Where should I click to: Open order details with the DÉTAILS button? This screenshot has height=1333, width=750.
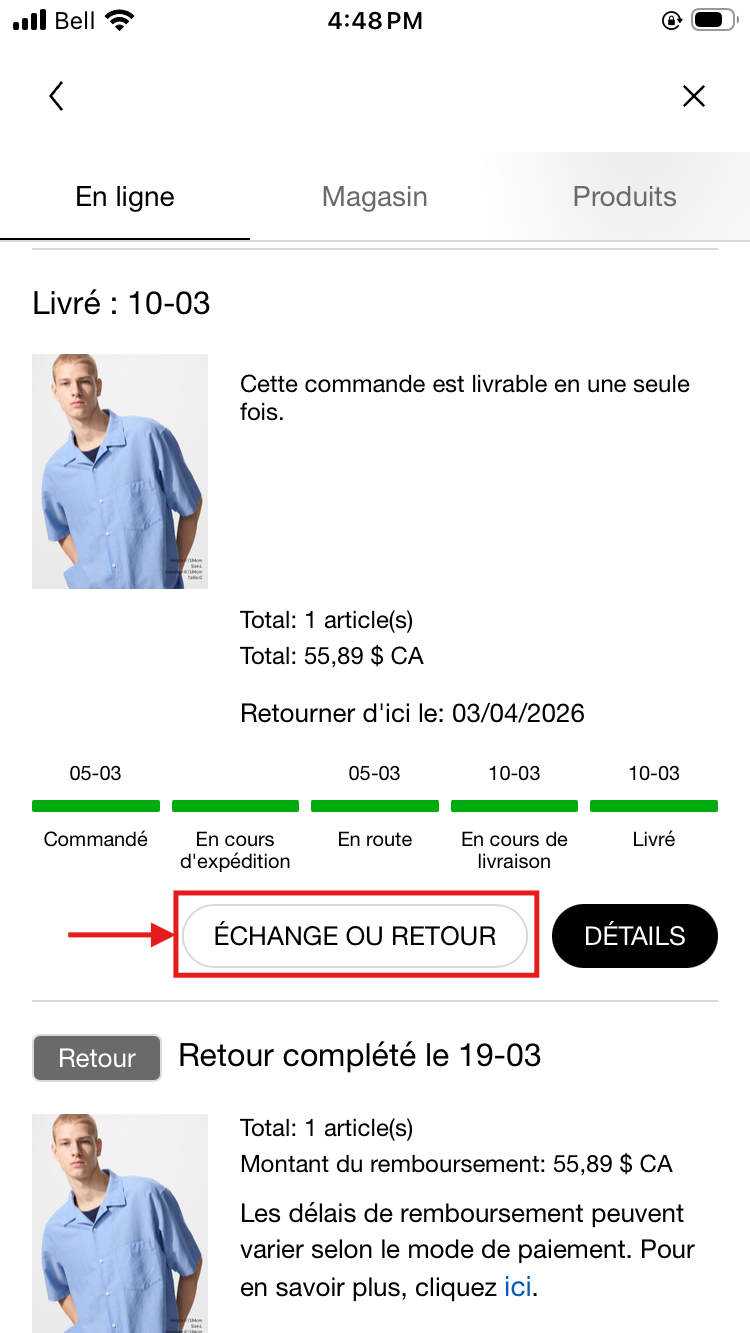(635, 935)
